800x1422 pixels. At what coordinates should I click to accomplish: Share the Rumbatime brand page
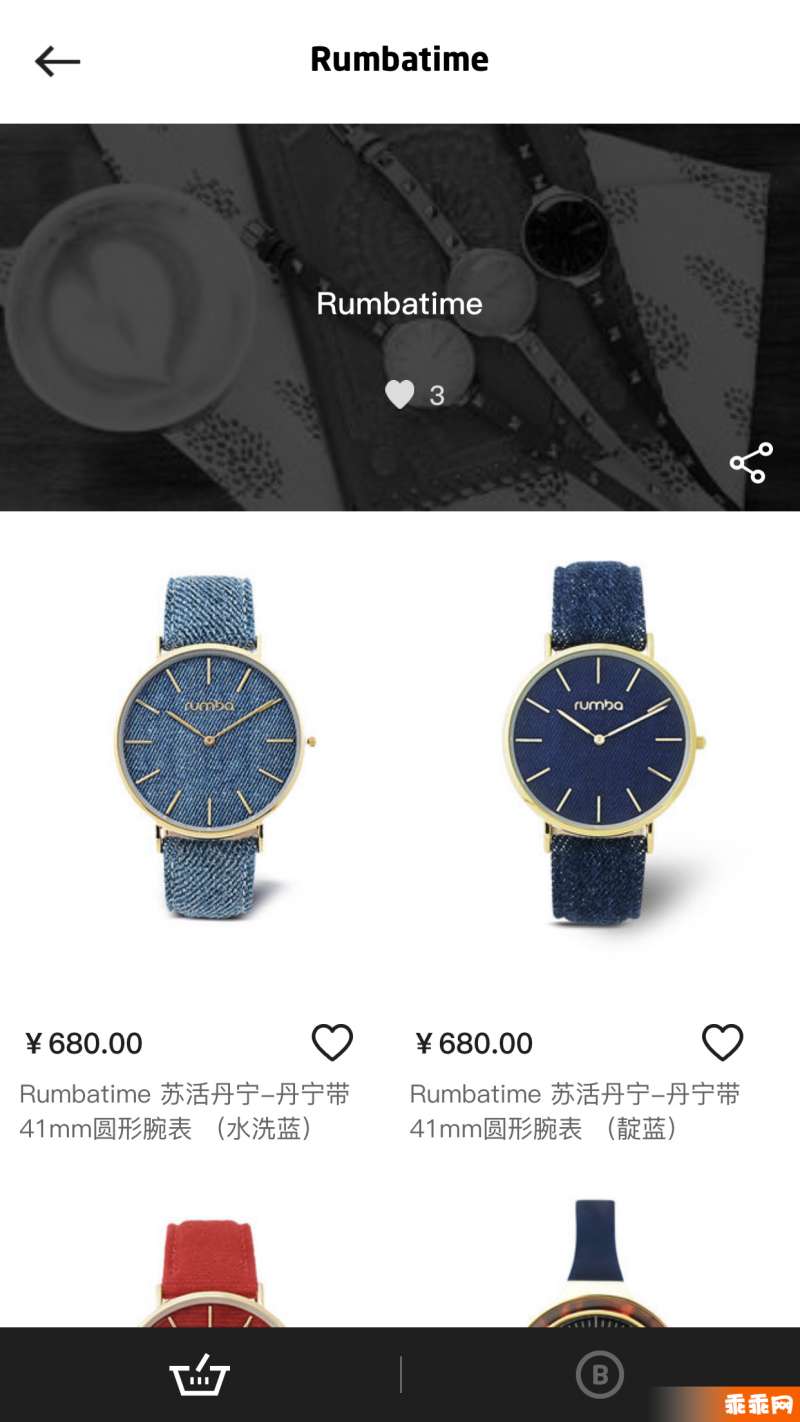point(751,463)
